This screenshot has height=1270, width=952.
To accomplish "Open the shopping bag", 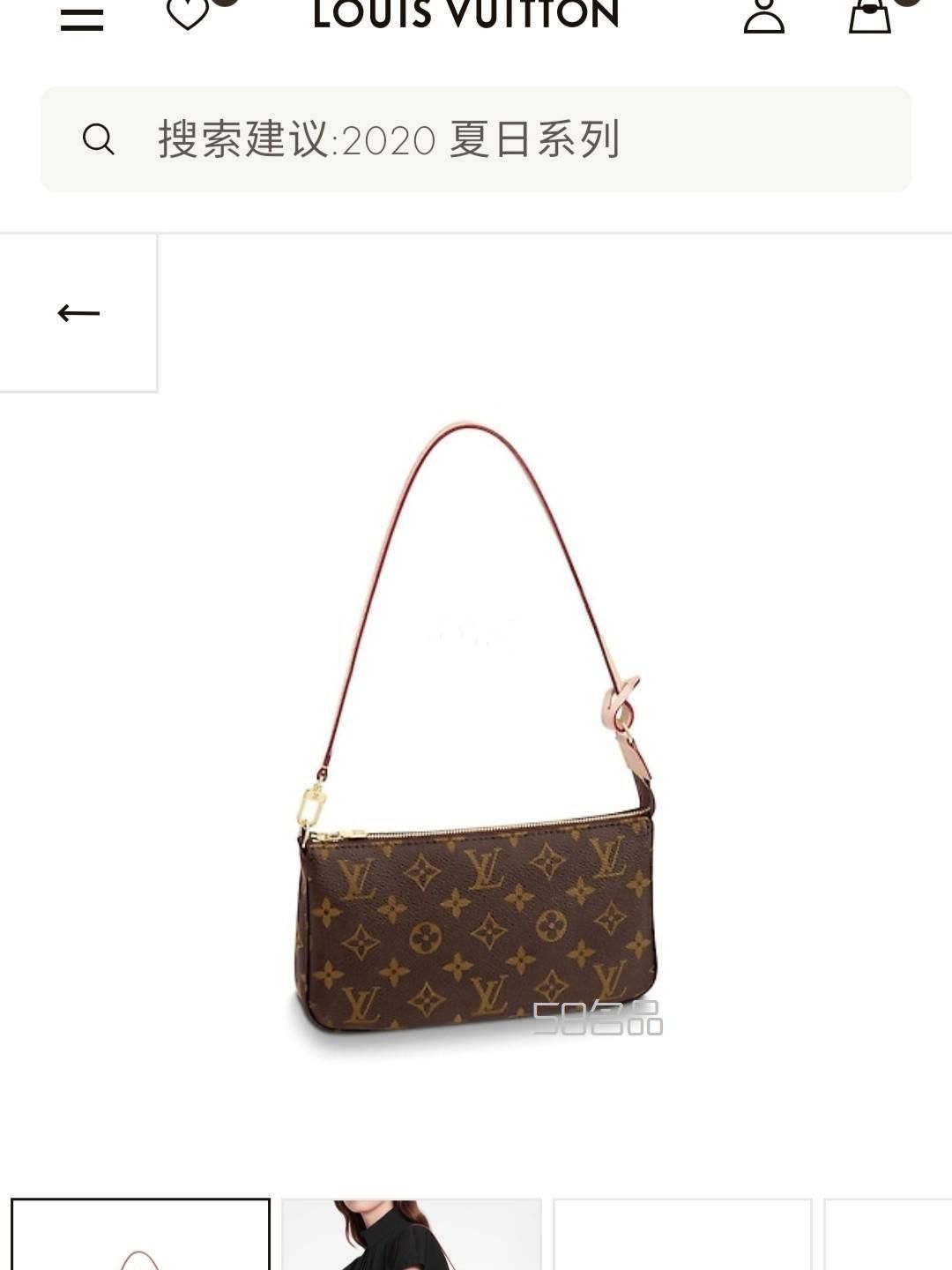I will click(870, 16).
